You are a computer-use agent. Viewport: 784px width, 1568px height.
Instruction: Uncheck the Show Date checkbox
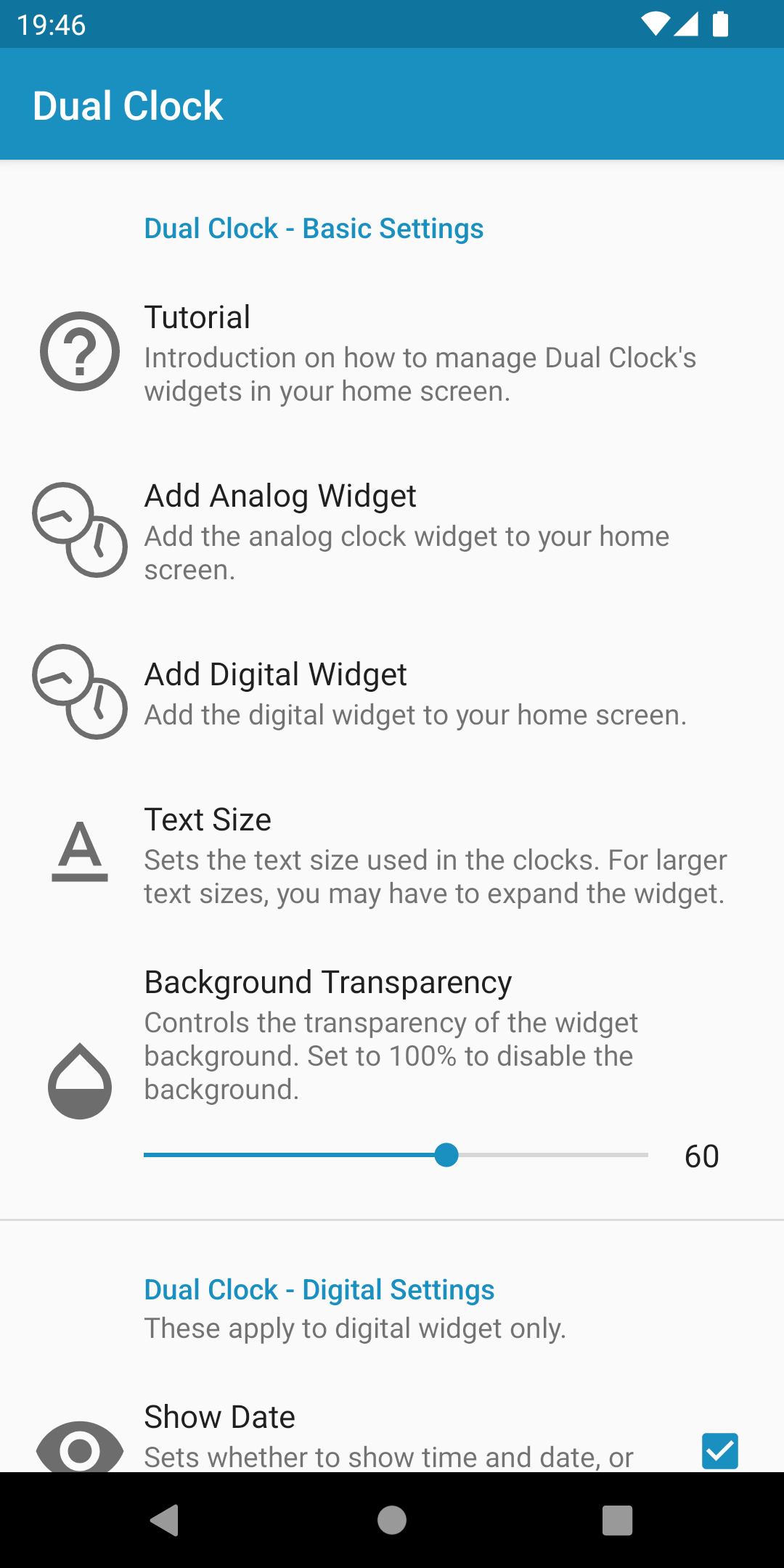719,1450
